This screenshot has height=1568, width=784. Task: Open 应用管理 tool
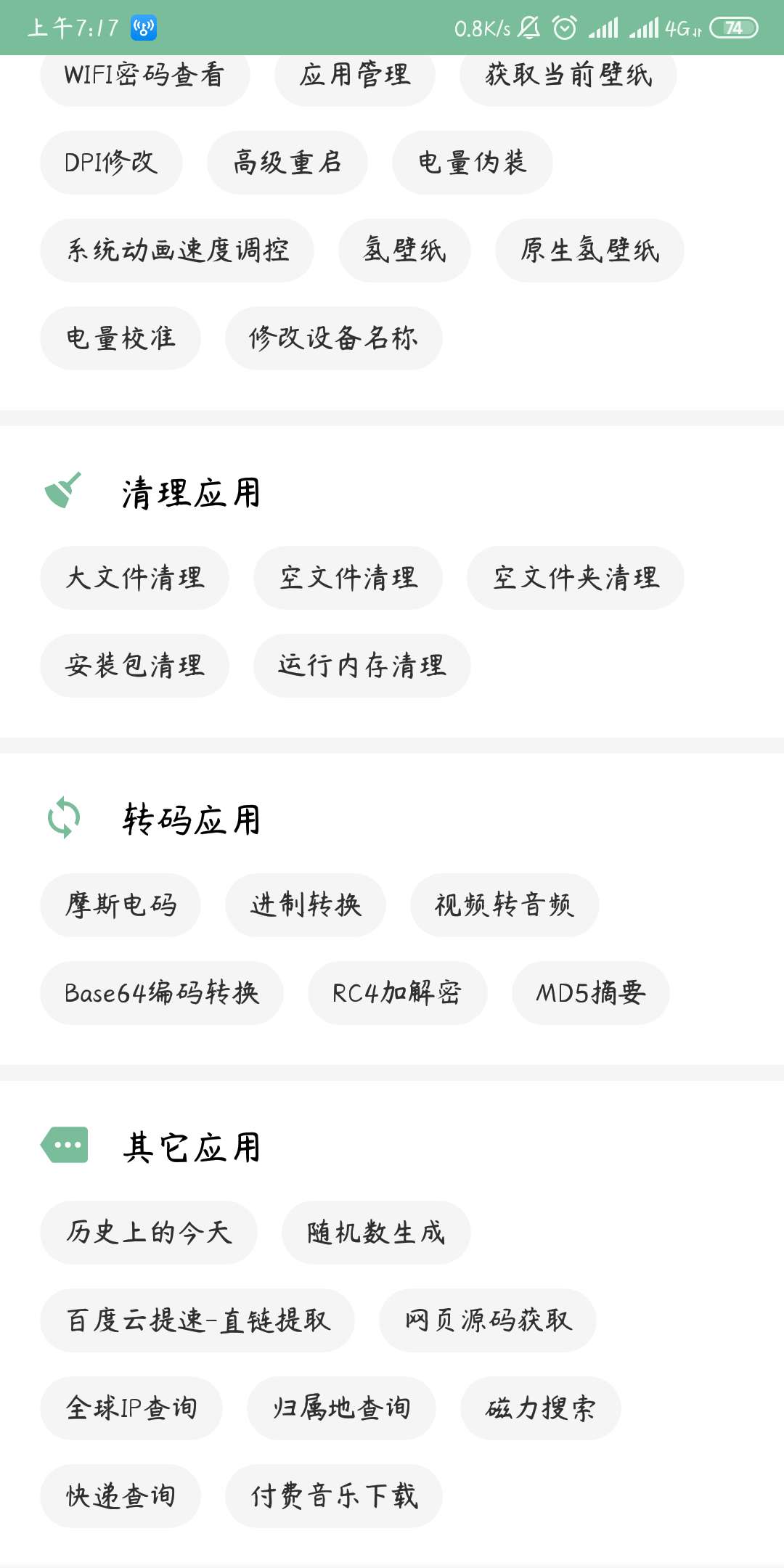355,75
